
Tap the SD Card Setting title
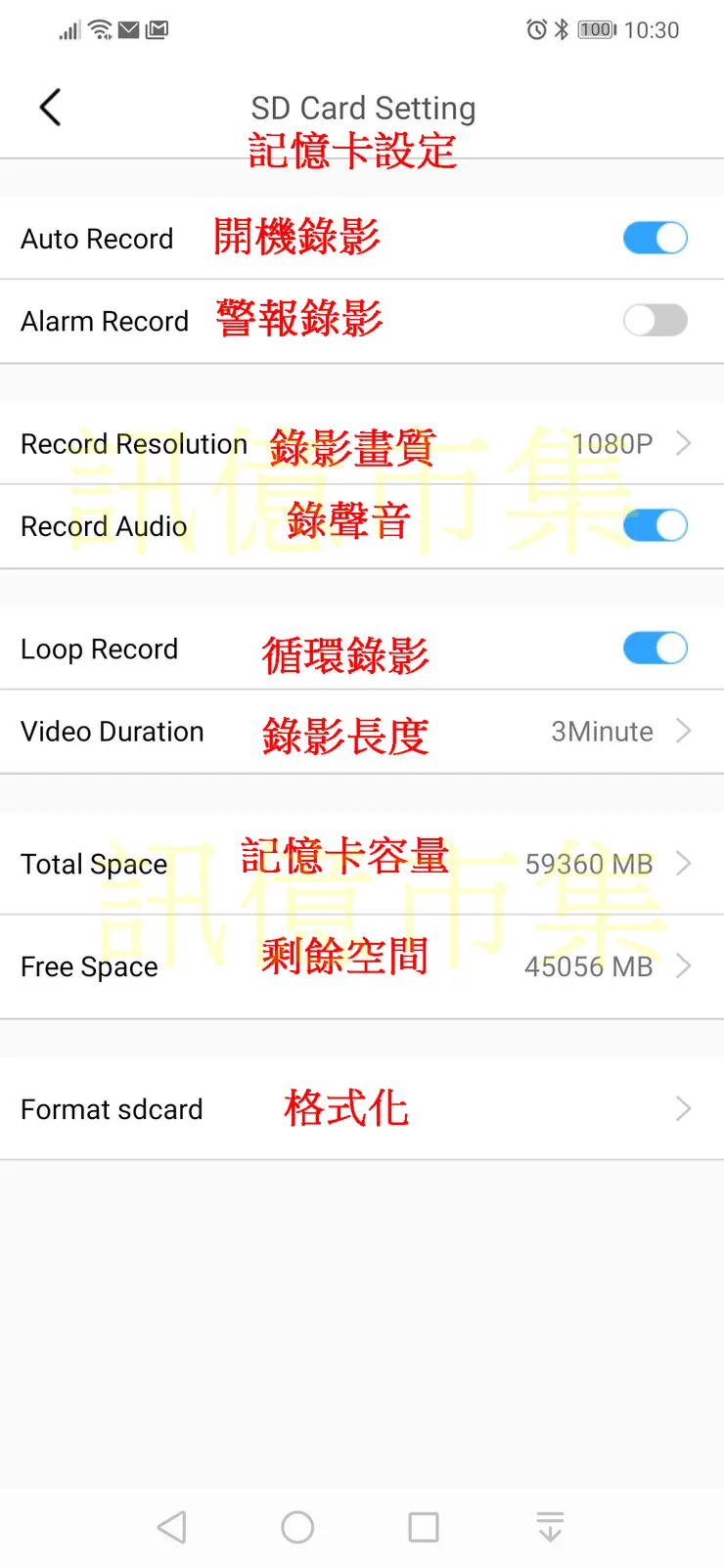click(363, 108)
